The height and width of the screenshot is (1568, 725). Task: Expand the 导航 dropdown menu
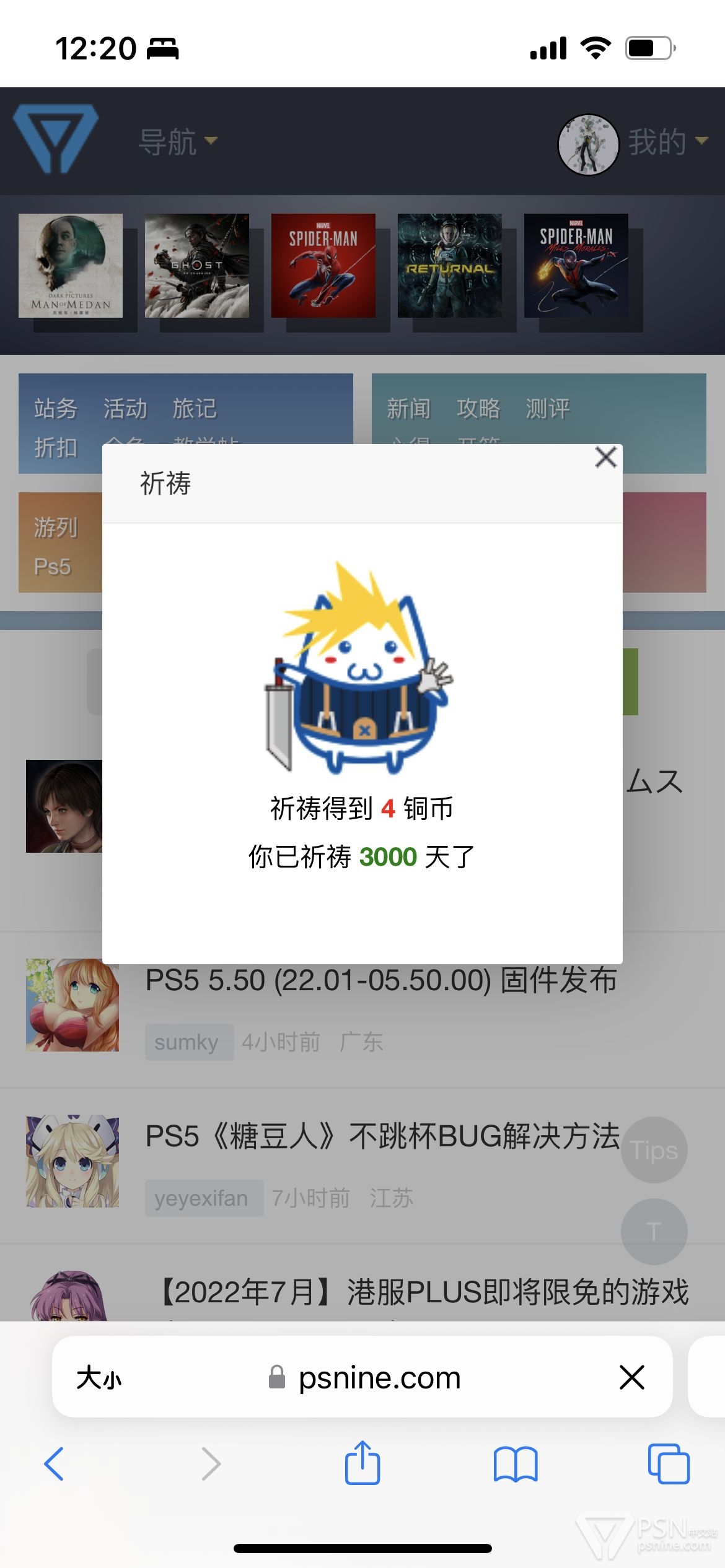point(177,142)
